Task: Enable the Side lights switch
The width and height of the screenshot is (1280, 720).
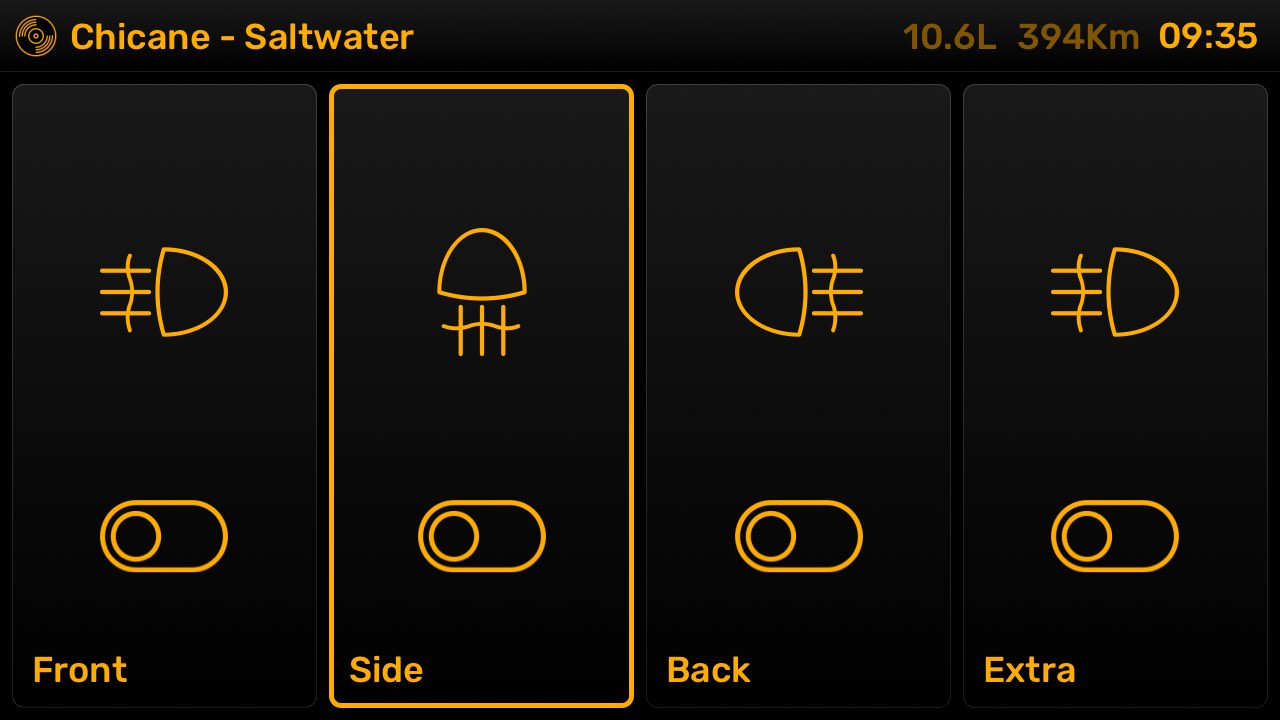Action: (x=481, y=537)
